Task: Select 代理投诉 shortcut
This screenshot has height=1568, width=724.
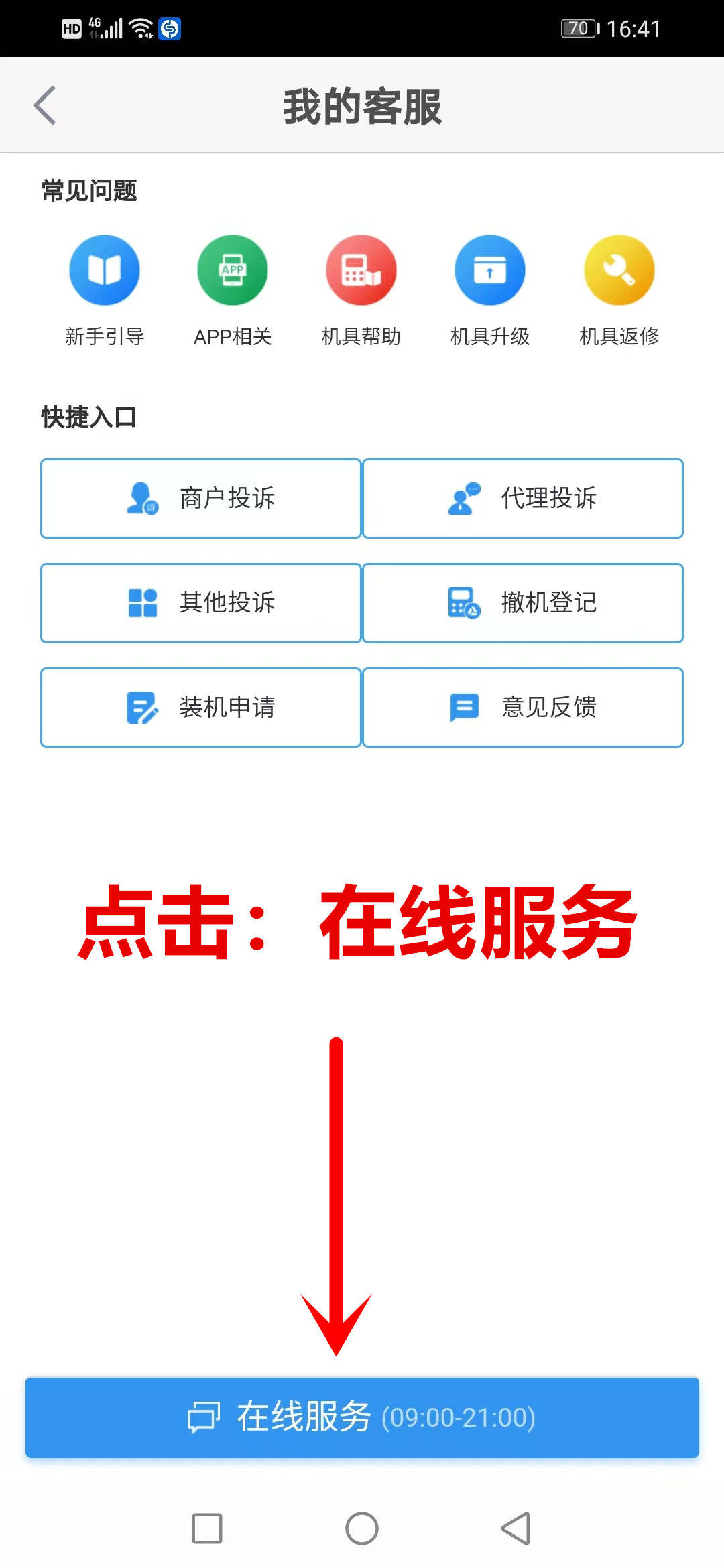Action: [523, 499]
